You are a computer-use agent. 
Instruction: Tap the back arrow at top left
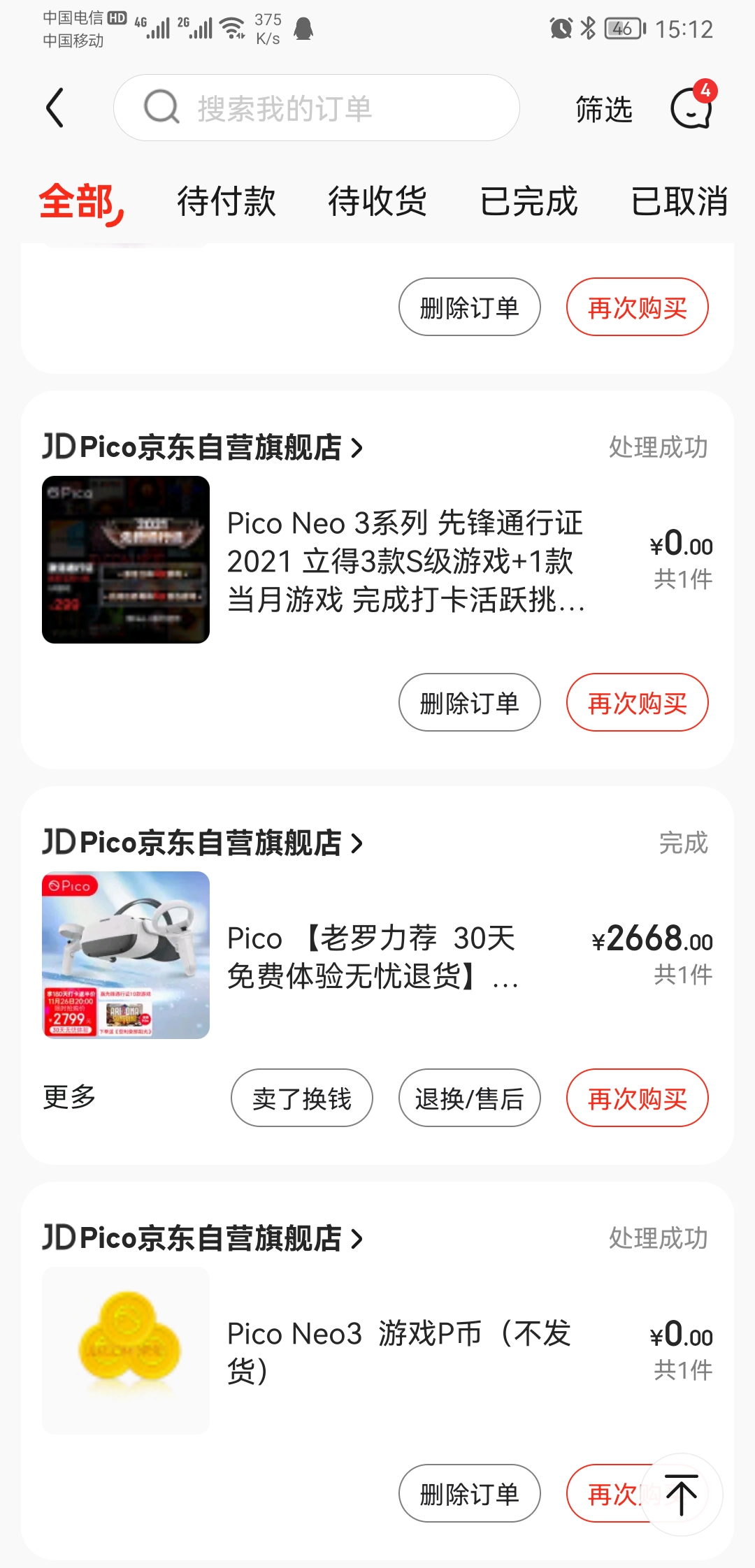pyautogui.click(x=56, y=108)
